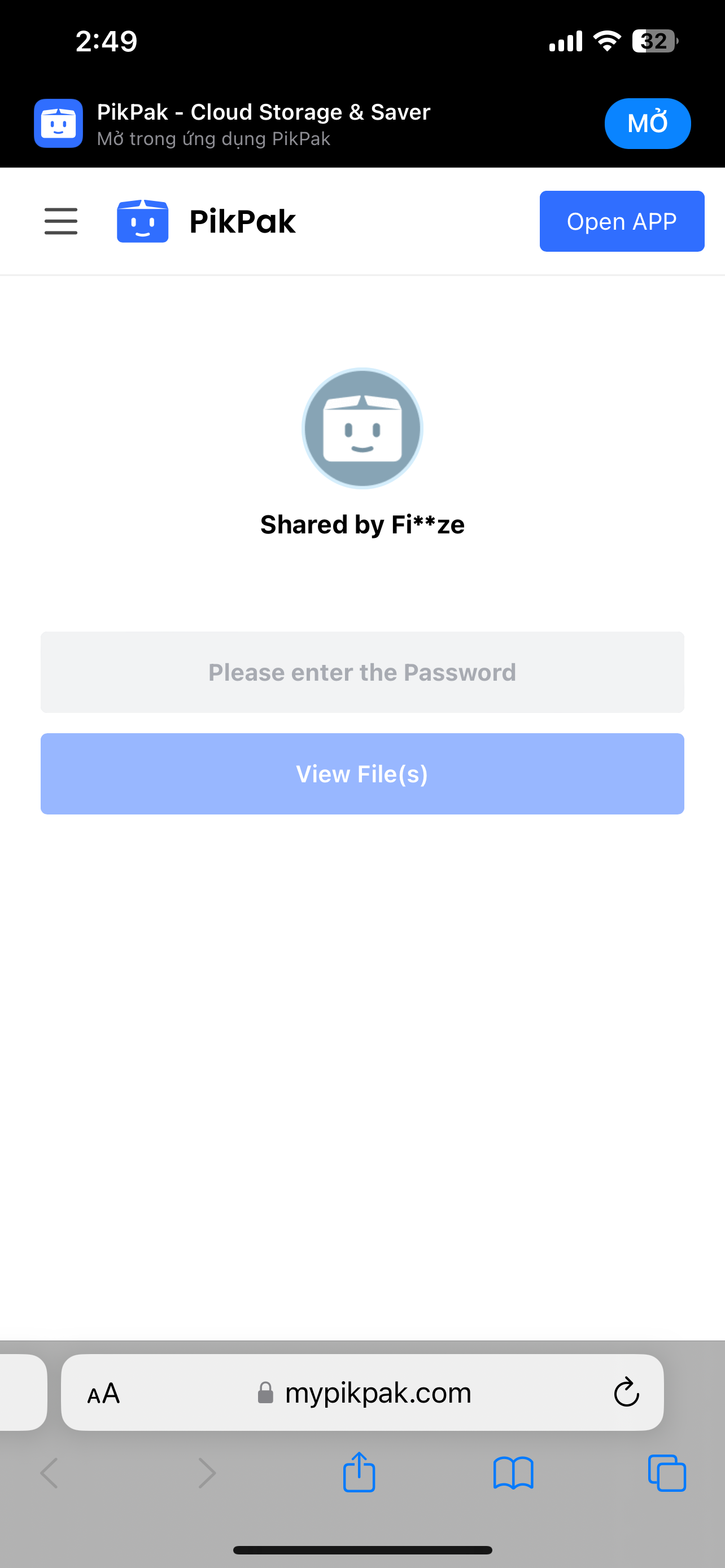The width and height of the screenshot is (725, 1568).
Task: Focus the password input field
Action: [x=362, y=672]
